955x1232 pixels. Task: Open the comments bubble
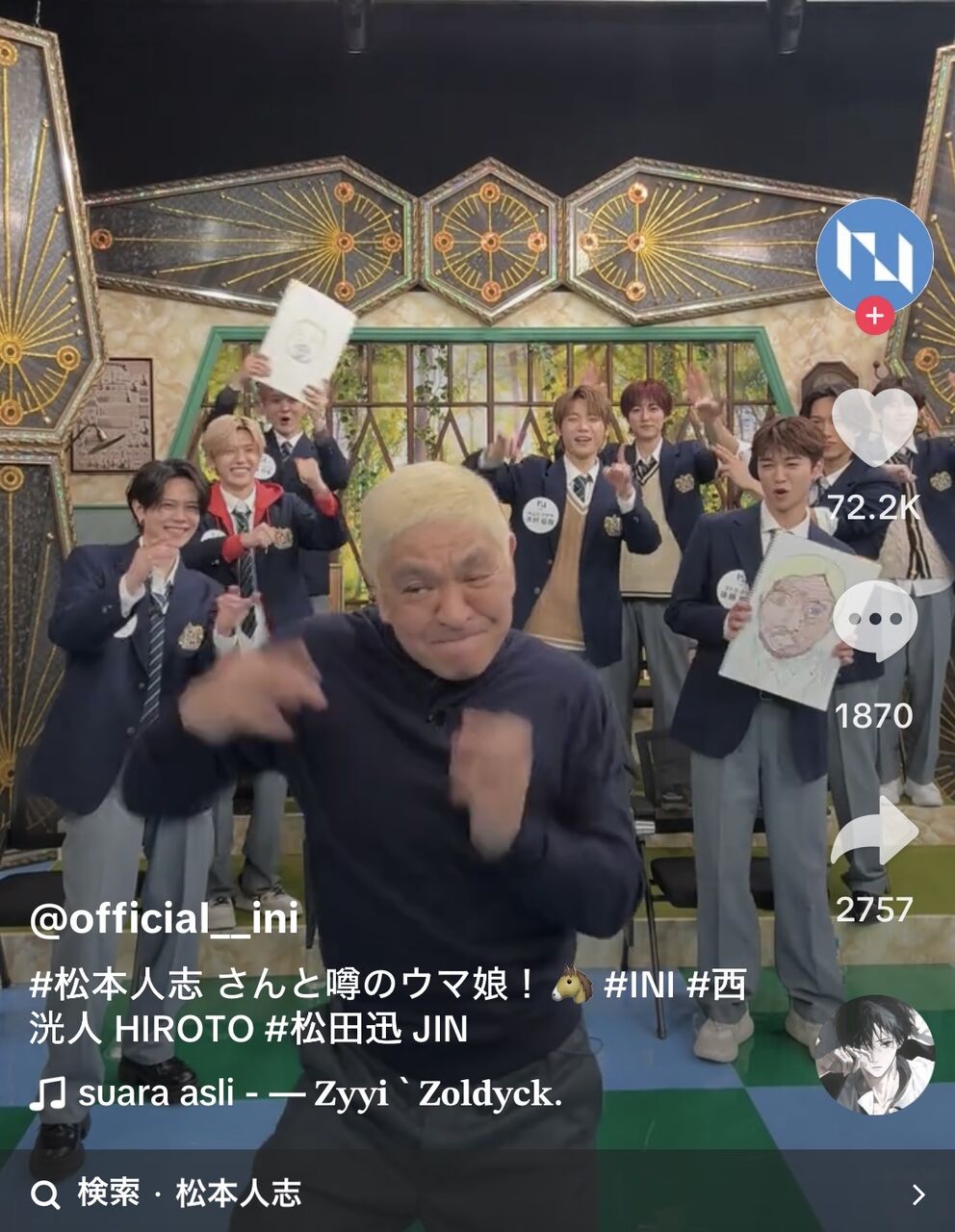(x=874, y=621)
